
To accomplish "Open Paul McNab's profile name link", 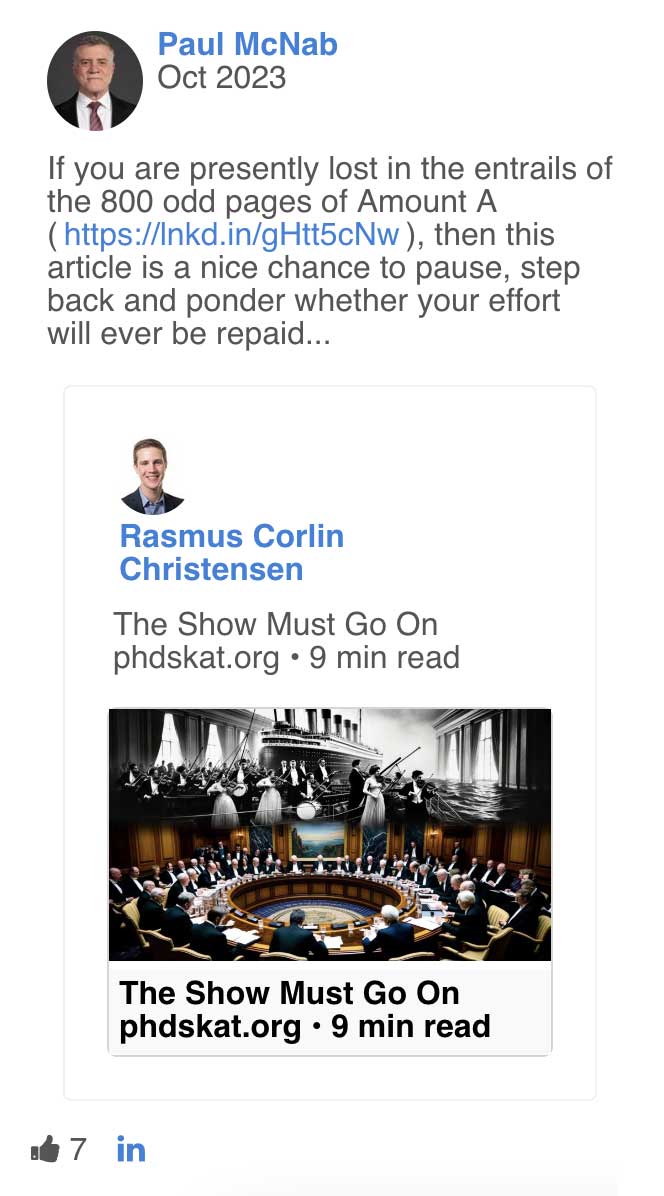I will pos(247,44).
